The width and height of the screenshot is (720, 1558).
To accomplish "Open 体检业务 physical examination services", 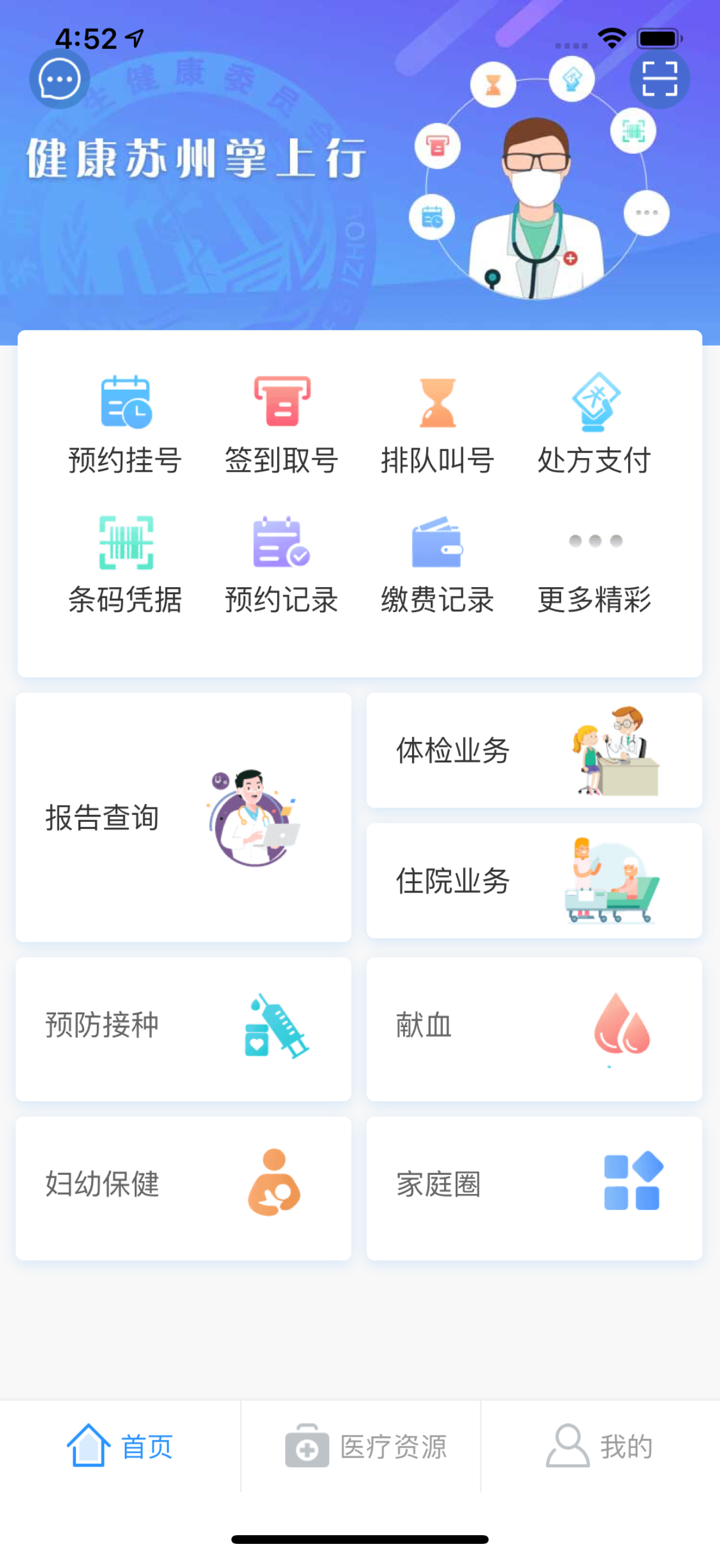I will point(533,750).
